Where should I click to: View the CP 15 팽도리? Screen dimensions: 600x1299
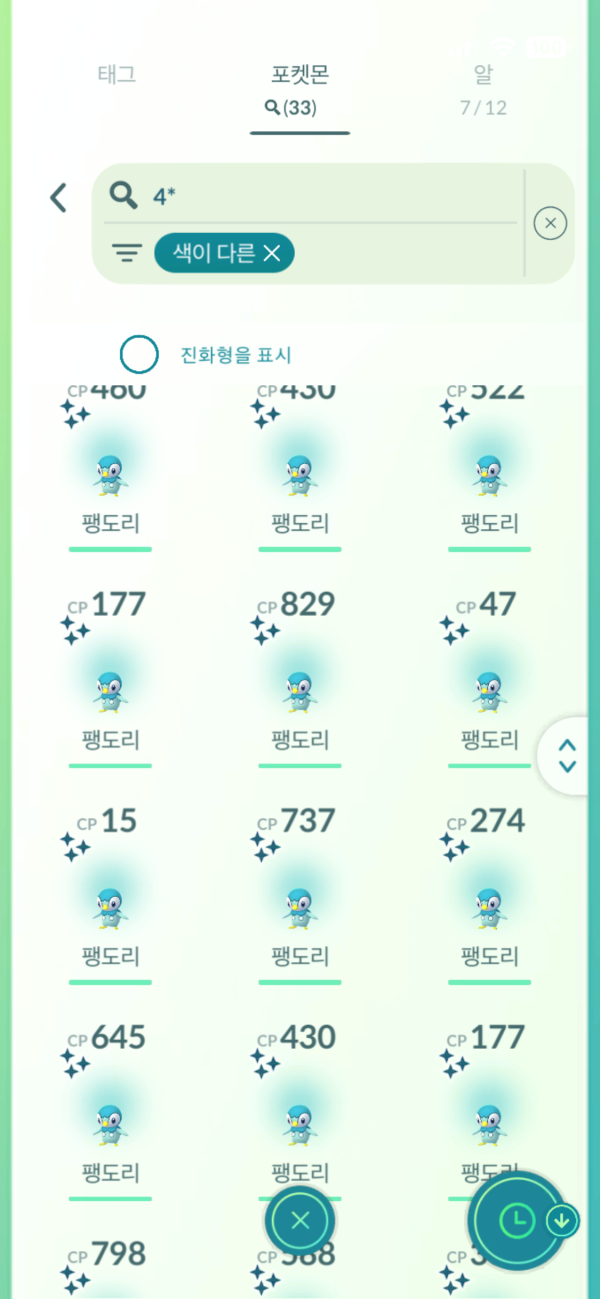click(x=110, y=898)
